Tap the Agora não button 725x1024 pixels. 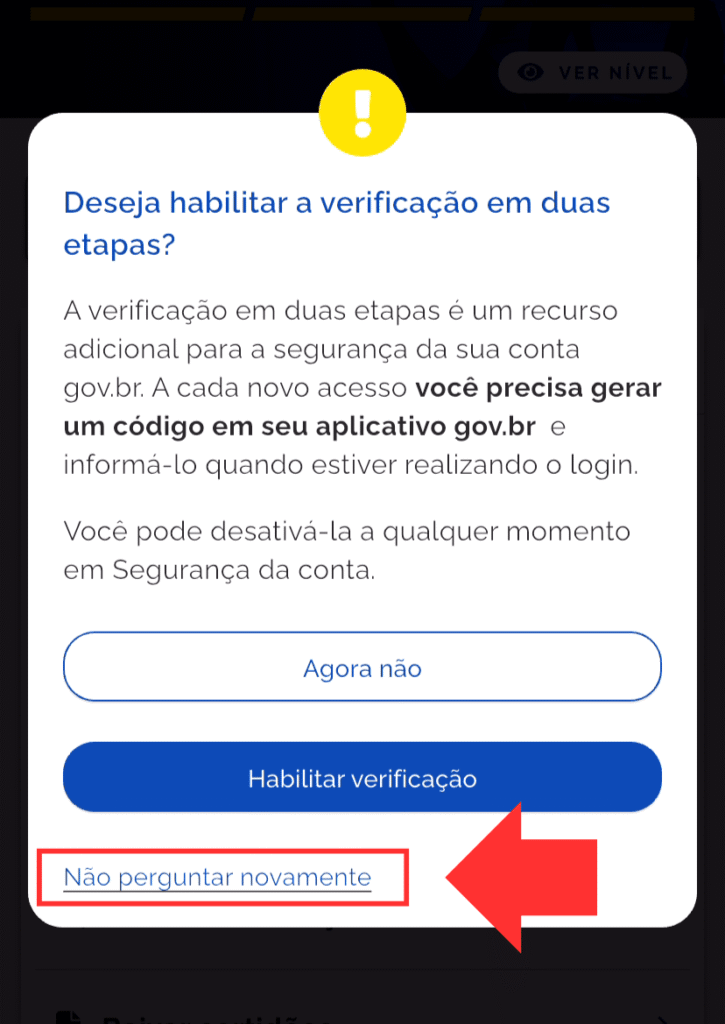[362, 668]
